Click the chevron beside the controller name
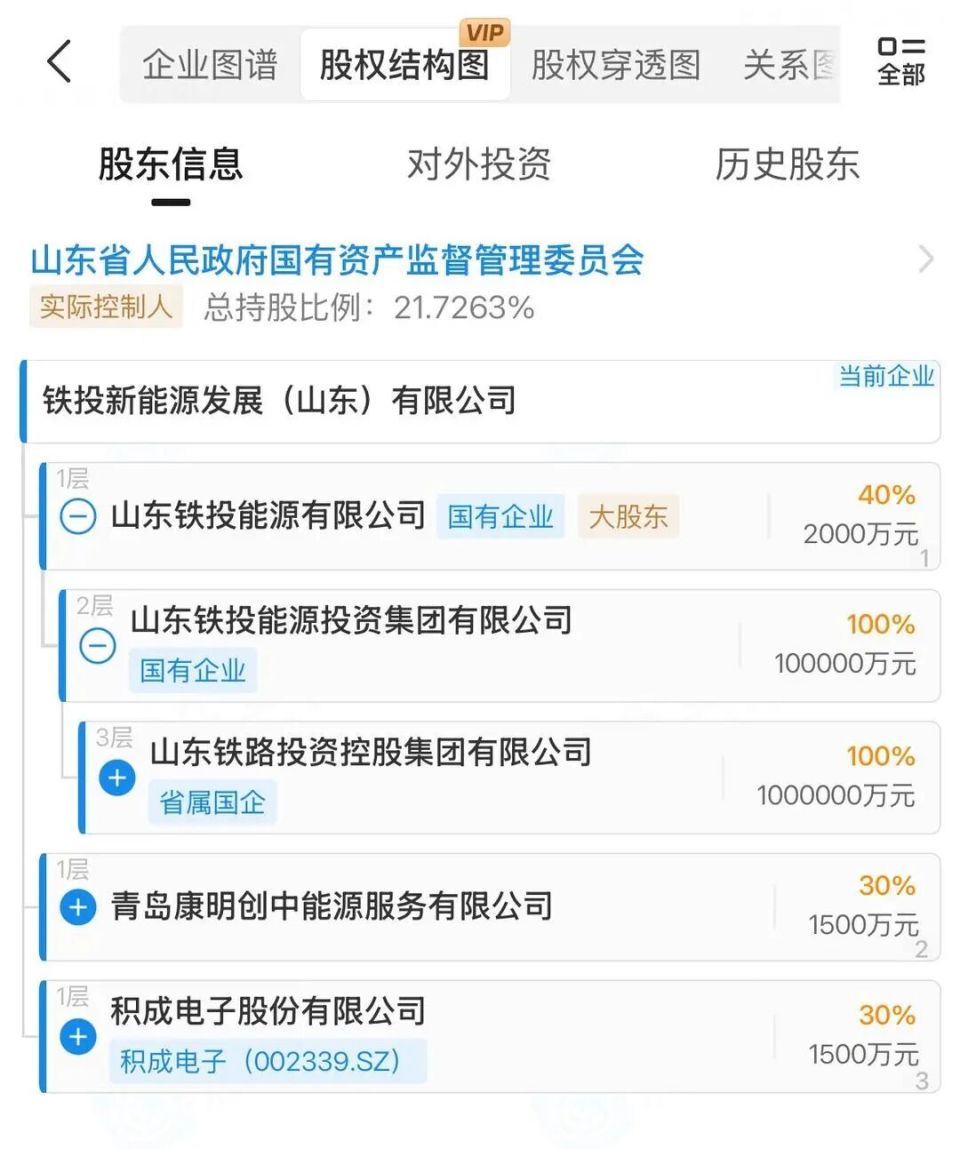Image resolution: width=960 pixels, height=1149 pixels. point(927,259)
